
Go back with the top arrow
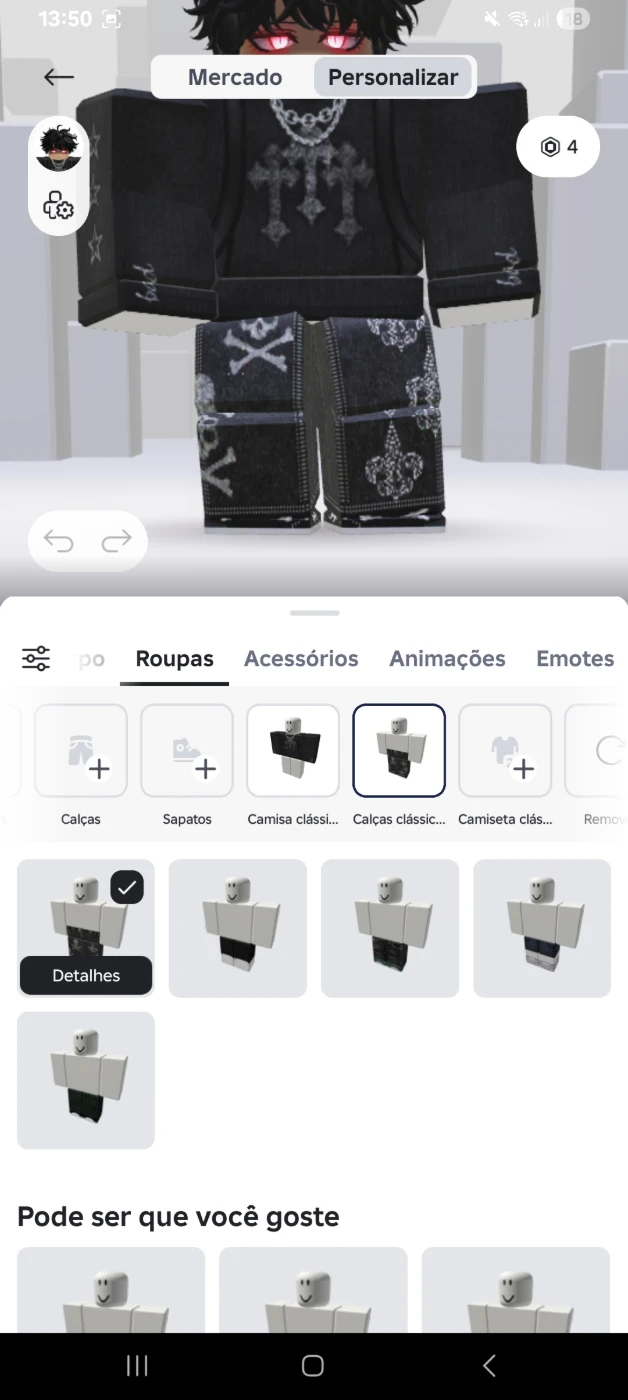(x=59, y=77)
